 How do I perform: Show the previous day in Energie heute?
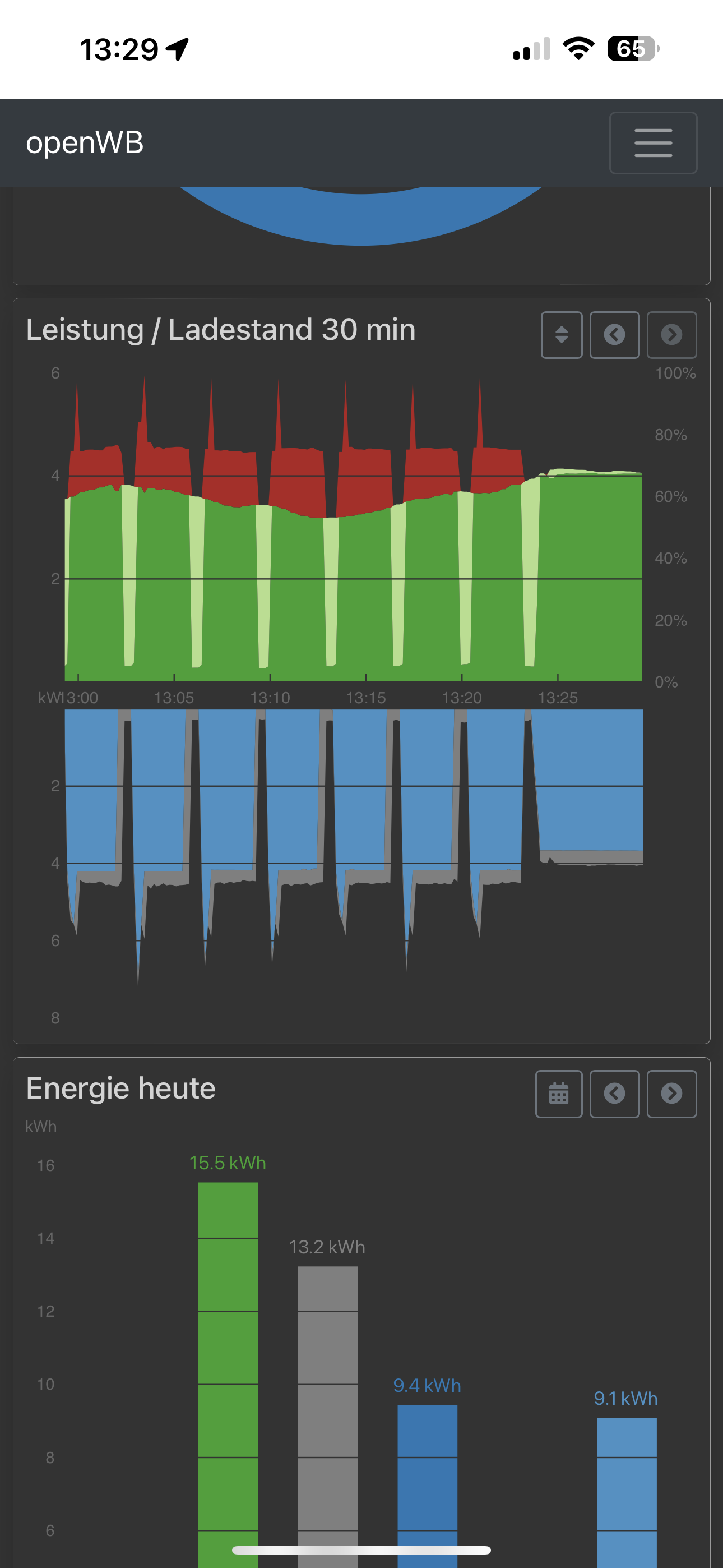[x=614, y=1094]
